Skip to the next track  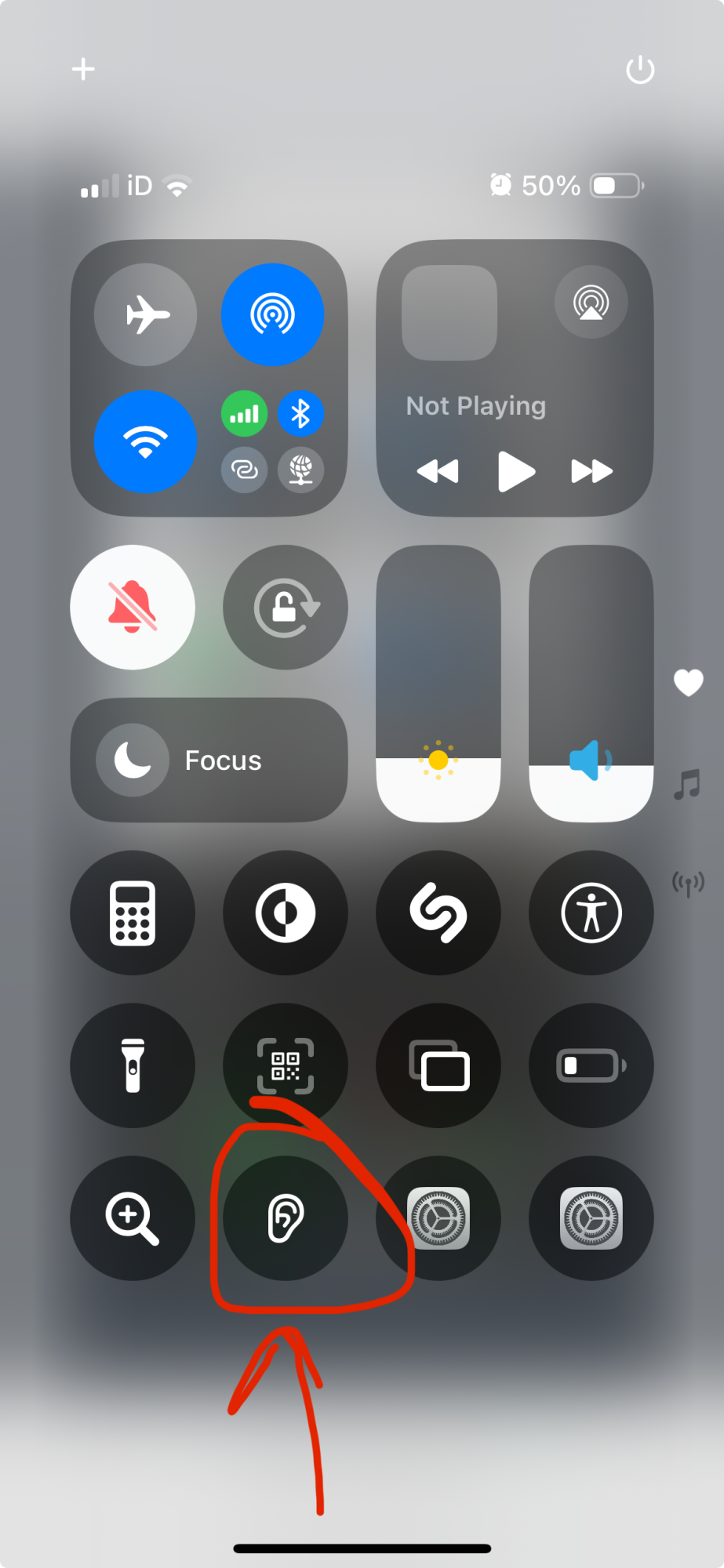(591, 471)
